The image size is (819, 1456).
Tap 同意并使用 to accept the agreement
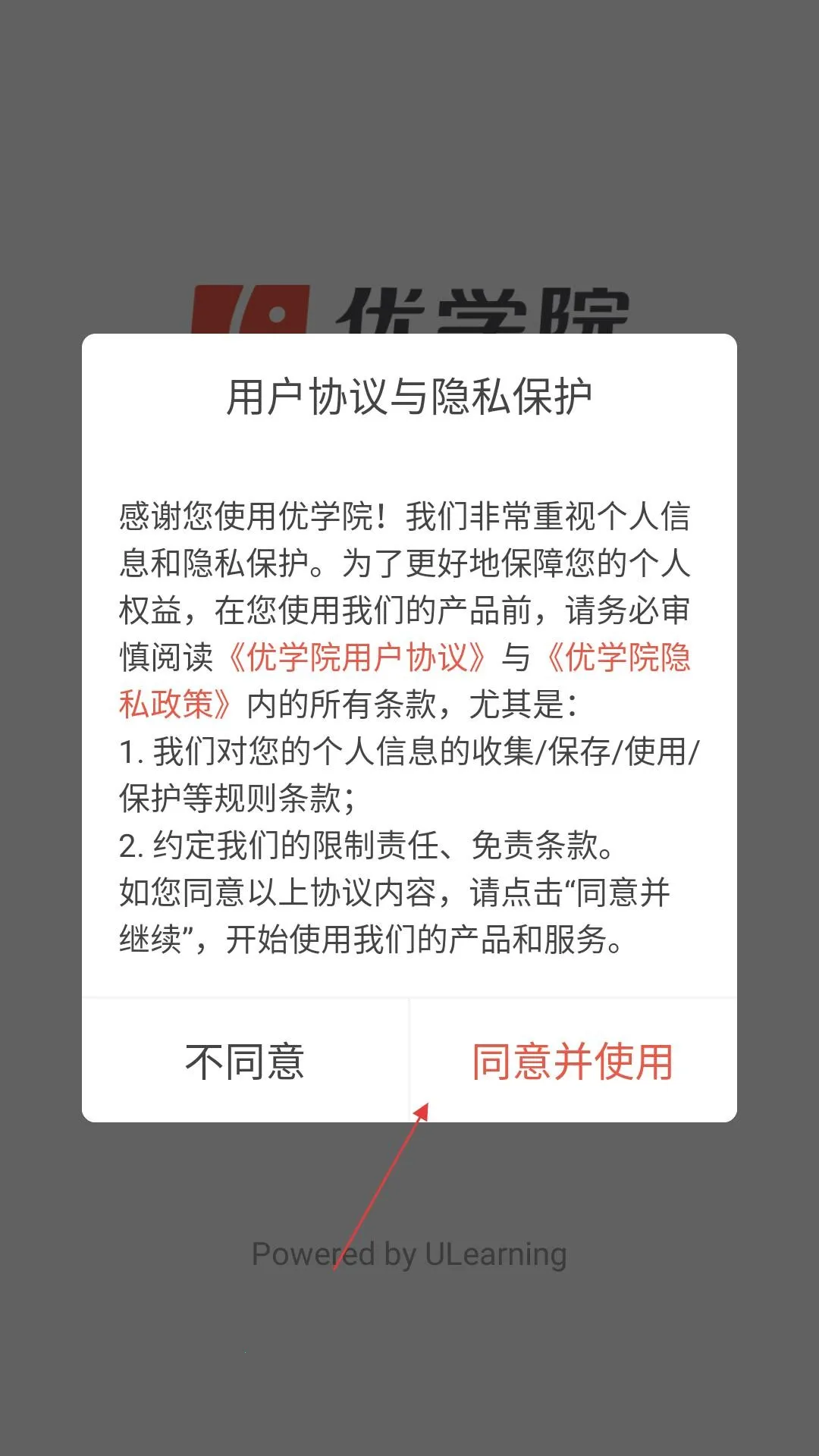coord(574,1062)
